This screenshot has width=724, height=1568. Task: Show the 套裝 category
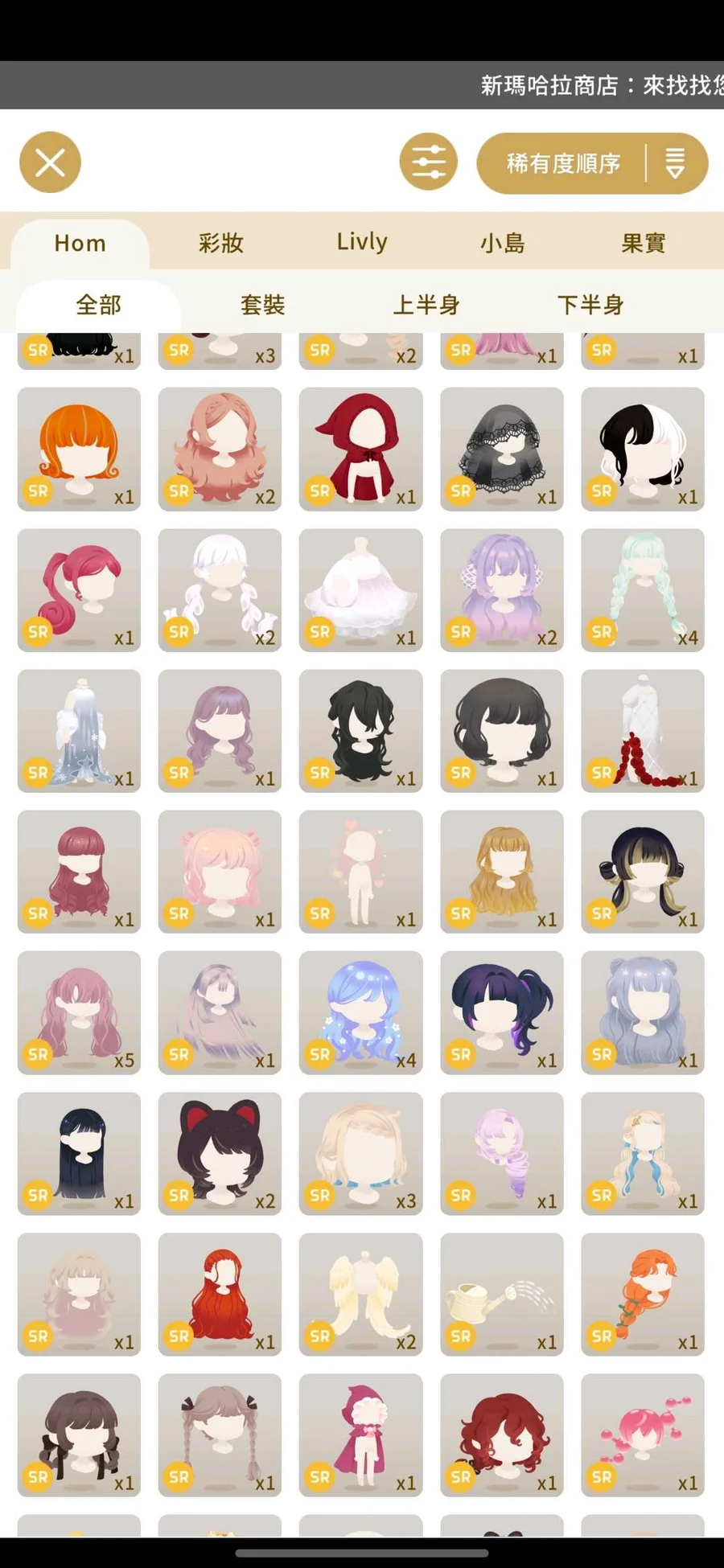click(263, 305)
